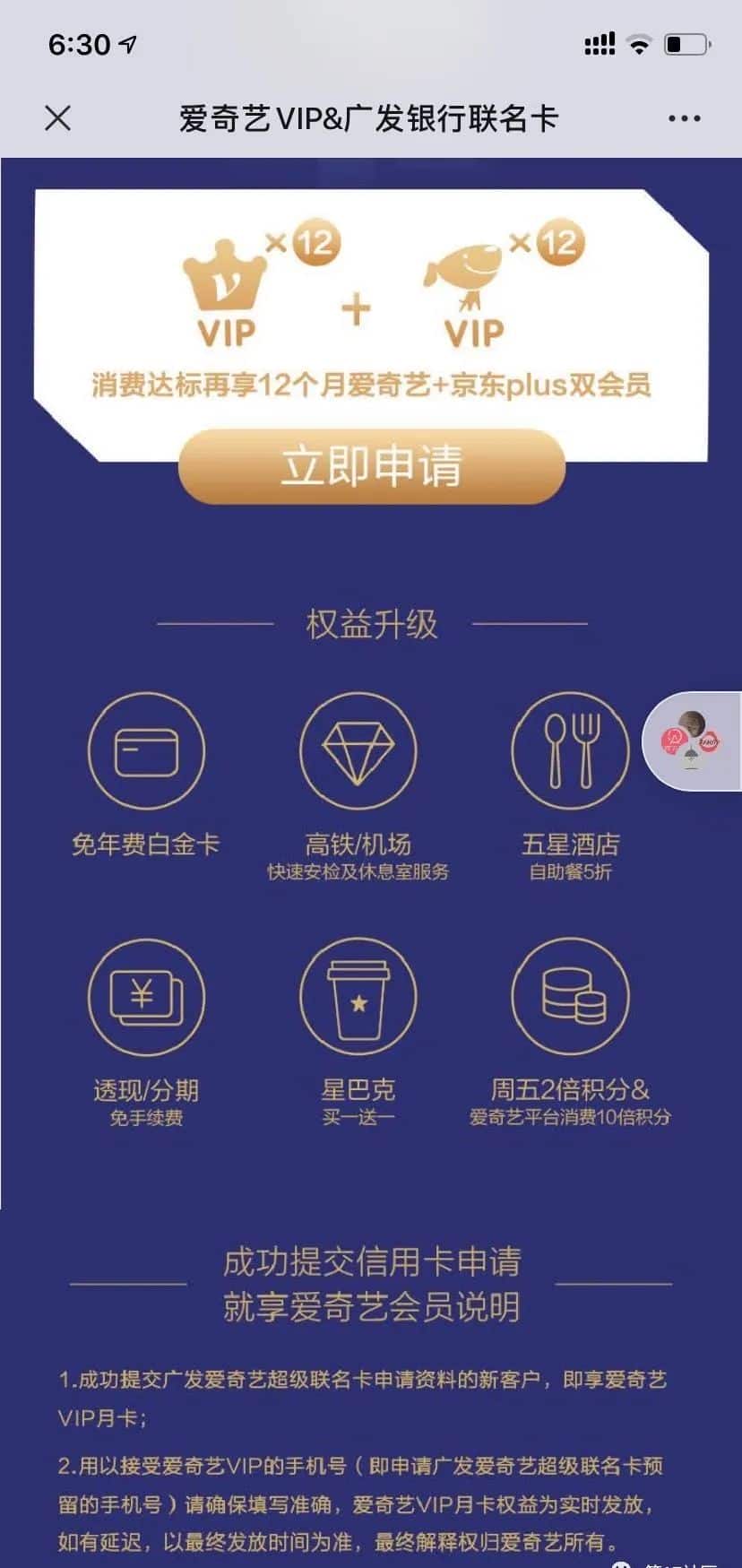Close the iQiyi VIP card web page
Image resolution: width=742 pixels, height=1568 pixels.
58,118
